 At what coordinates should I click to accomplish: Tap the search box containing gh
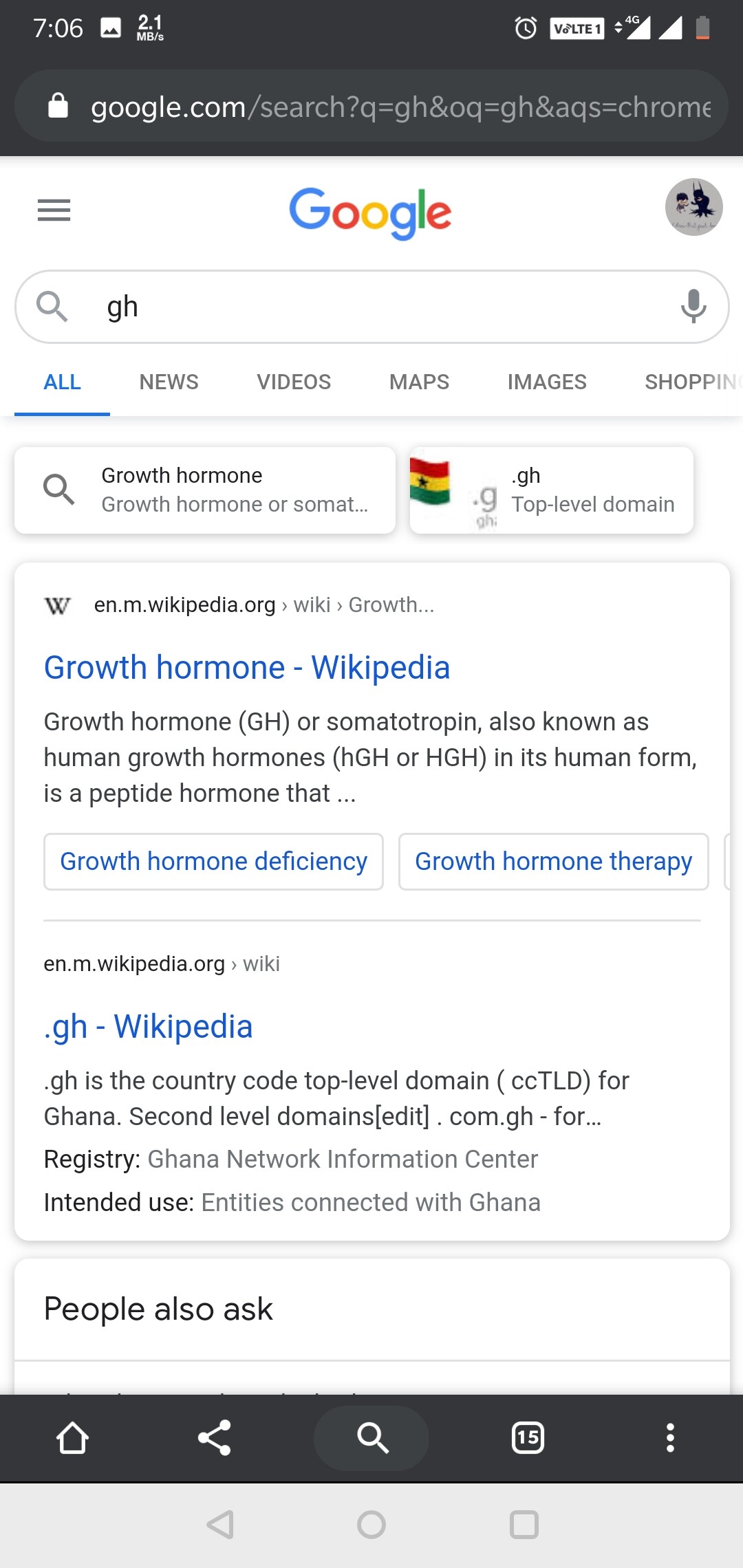(x=371, y=307)
